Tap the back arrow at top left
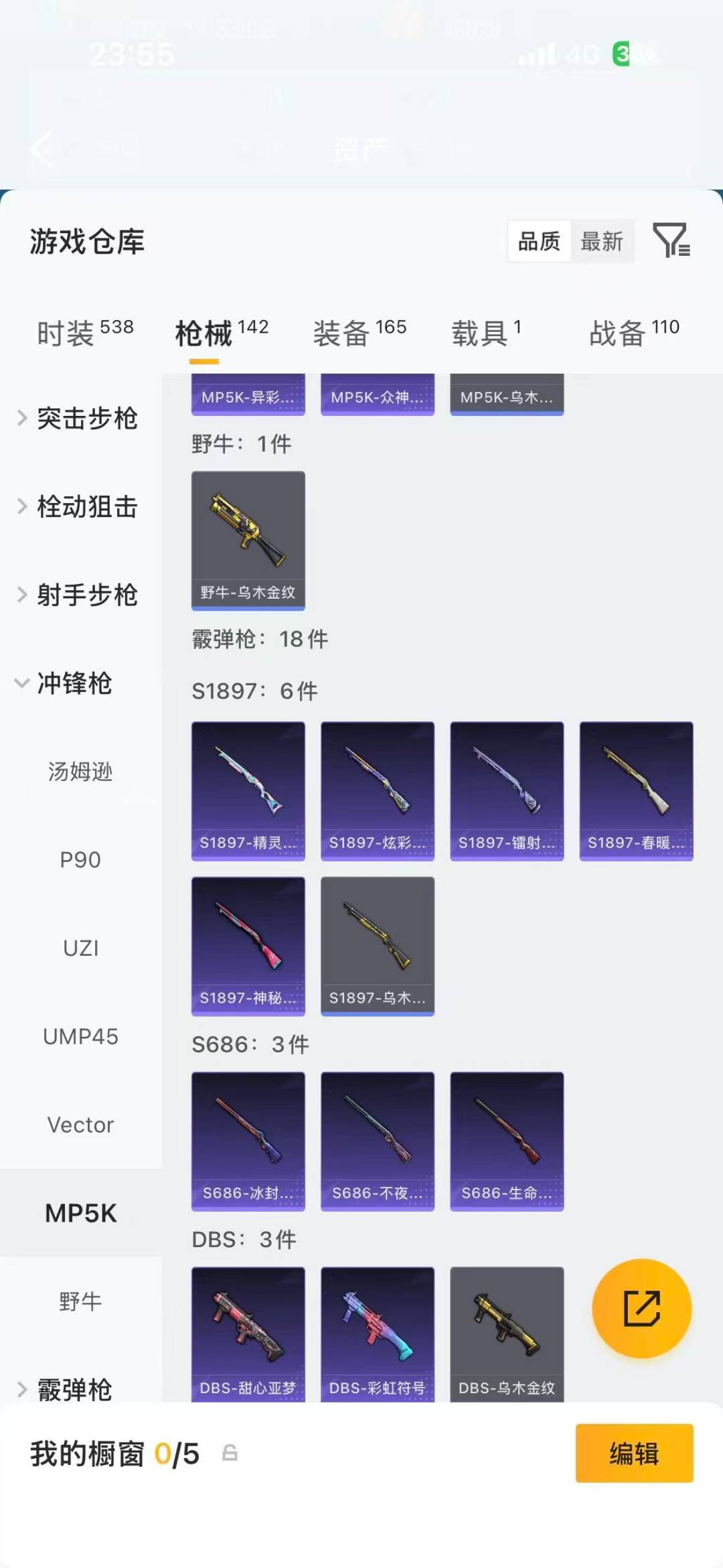This screenshot has height=1568, width=723. pyautogui.click(x=42, y=149)
